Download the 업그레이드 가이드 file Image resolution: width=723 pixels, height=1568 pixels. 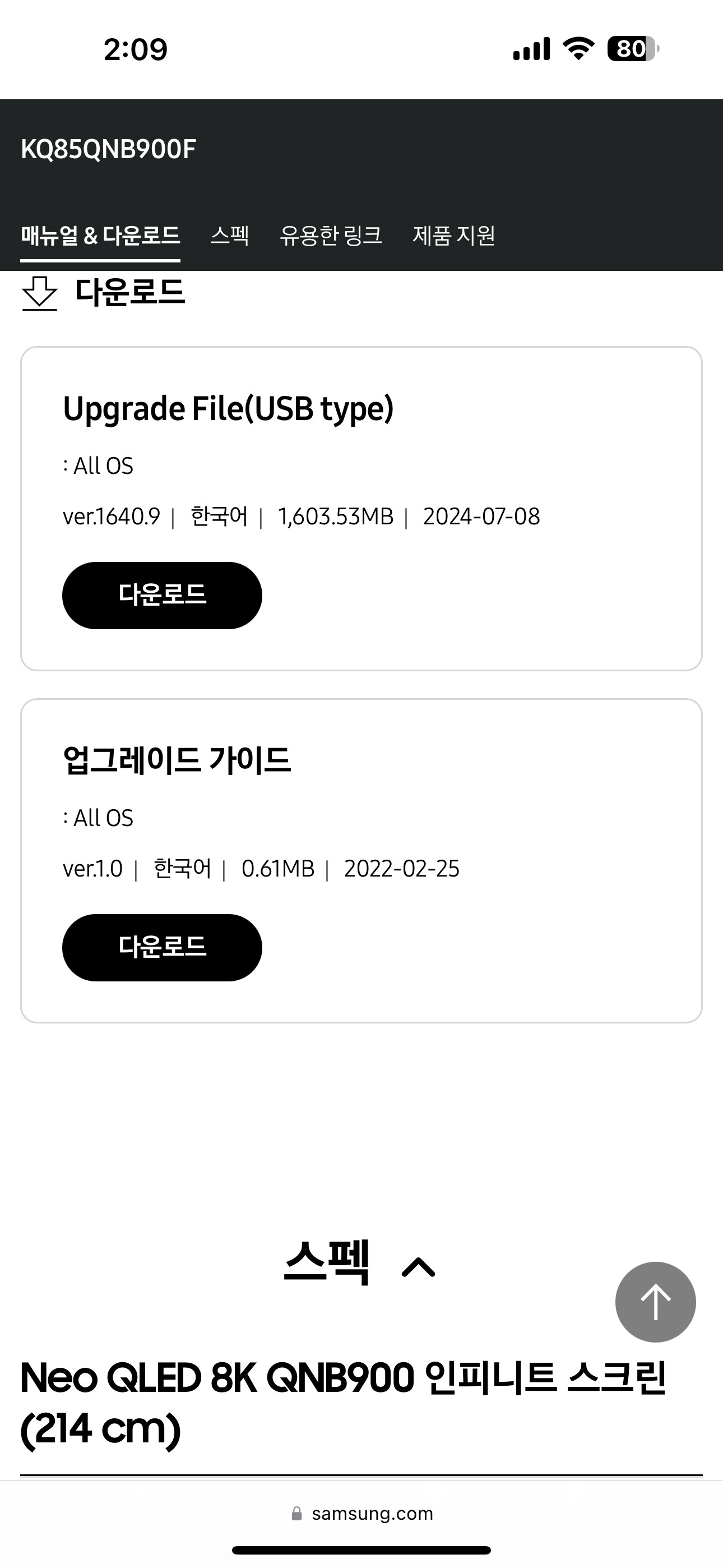(x=162, y=947)
